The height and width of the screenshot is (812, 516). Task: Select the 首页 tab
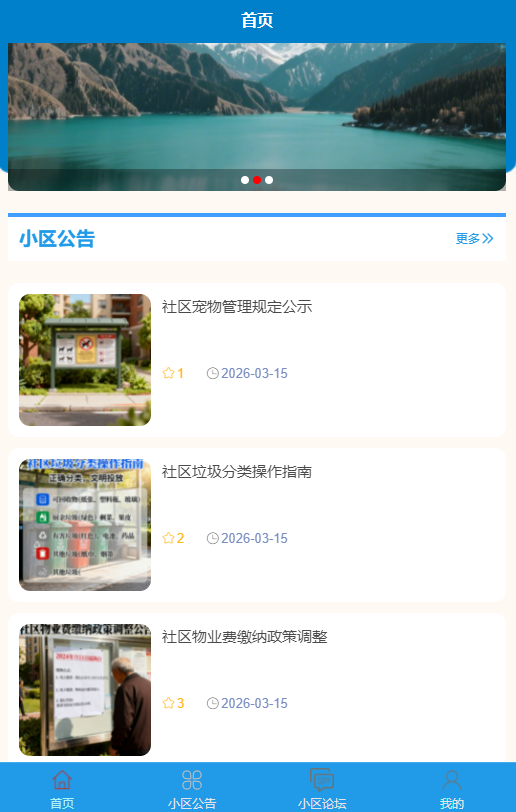[x=62, y=788]
